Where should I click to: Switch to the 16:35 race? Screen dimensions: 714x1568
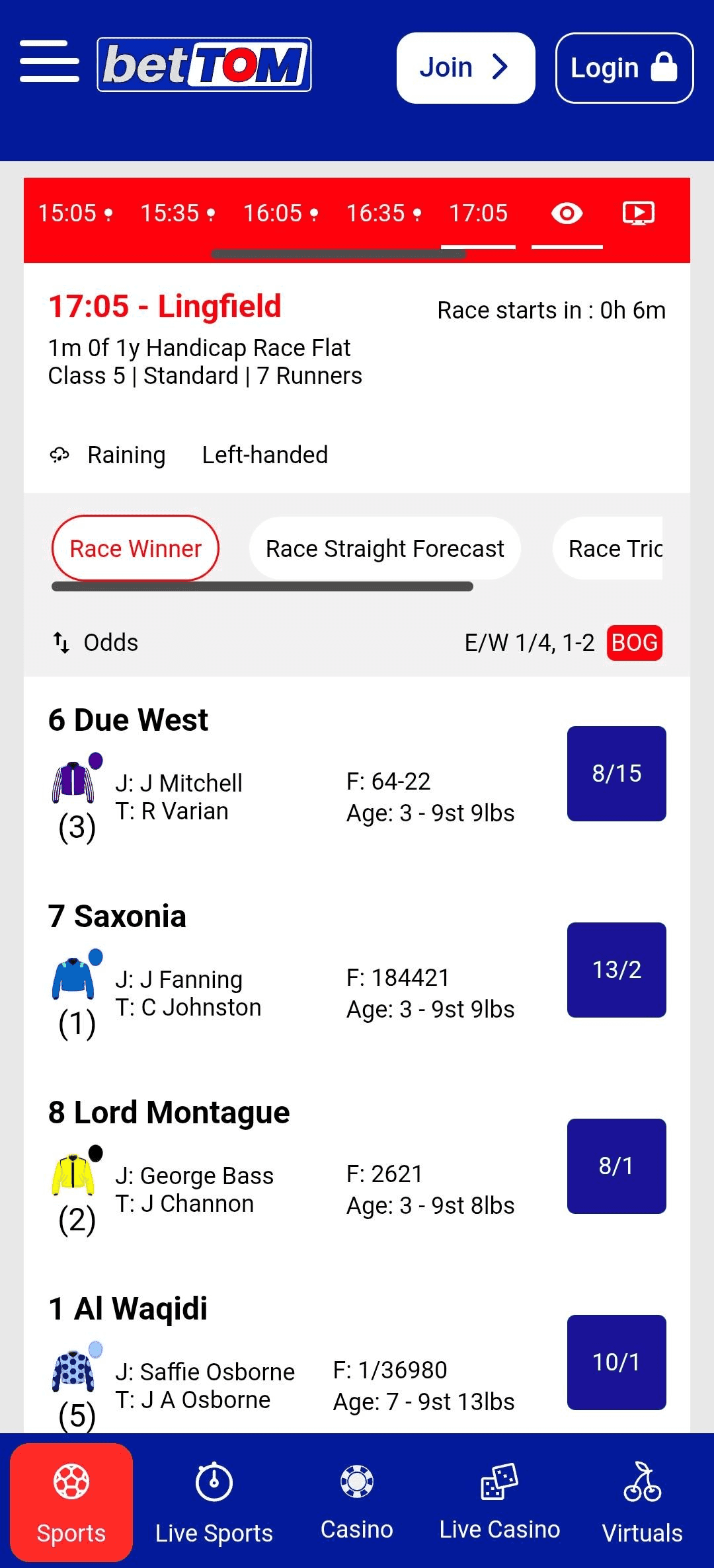pos(383,213)
